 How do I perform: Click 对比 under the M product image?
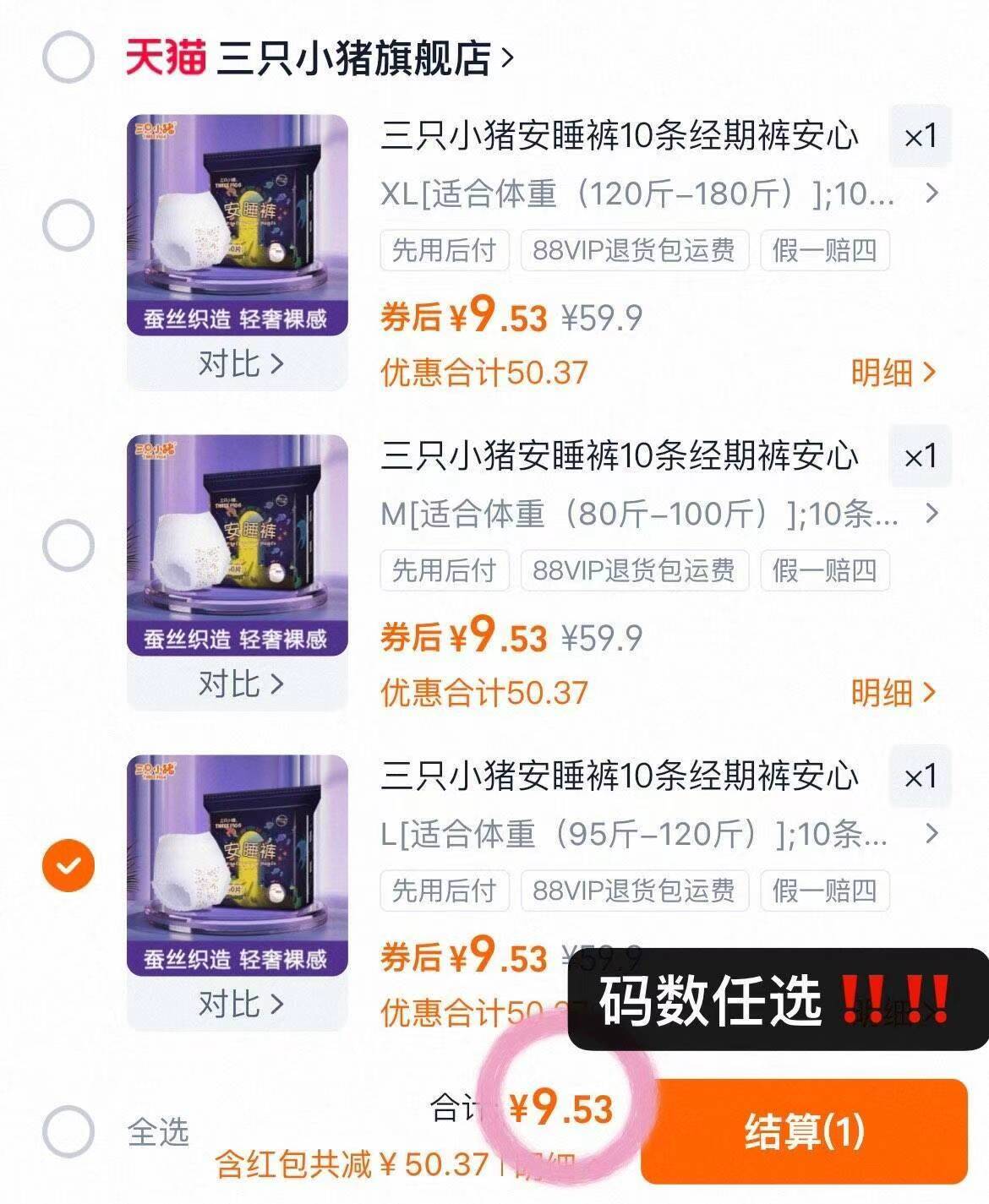[244, 683]
